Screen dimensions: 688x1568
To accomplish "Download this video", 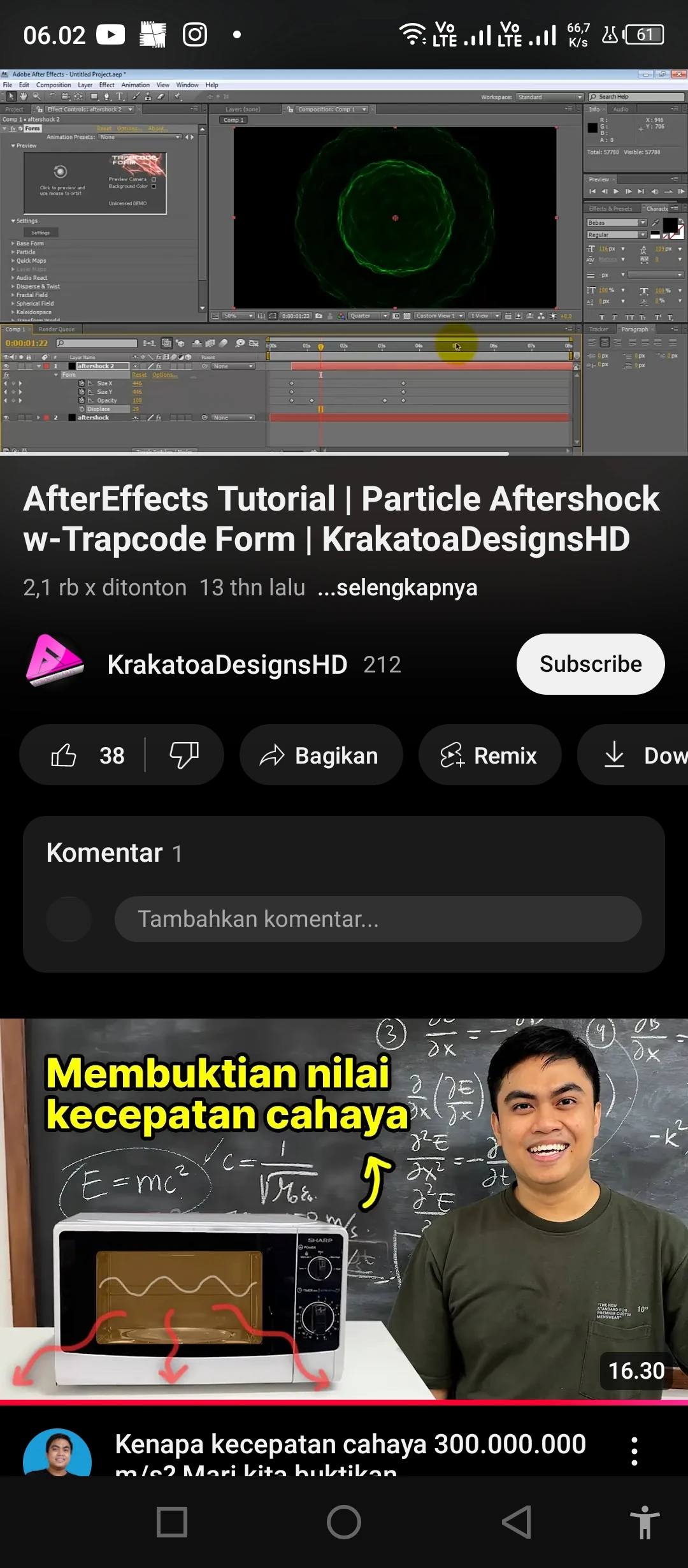I will [637, 755].
